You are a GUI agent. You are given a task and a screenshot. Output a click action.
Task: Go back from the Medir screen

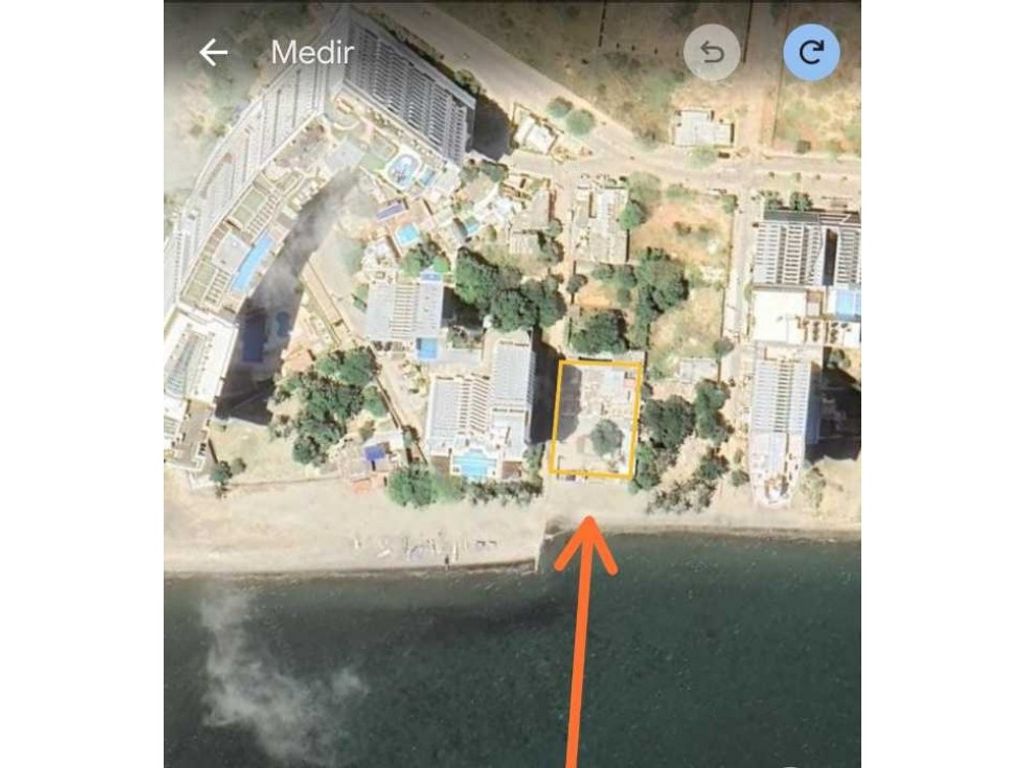tap(213, 53)
